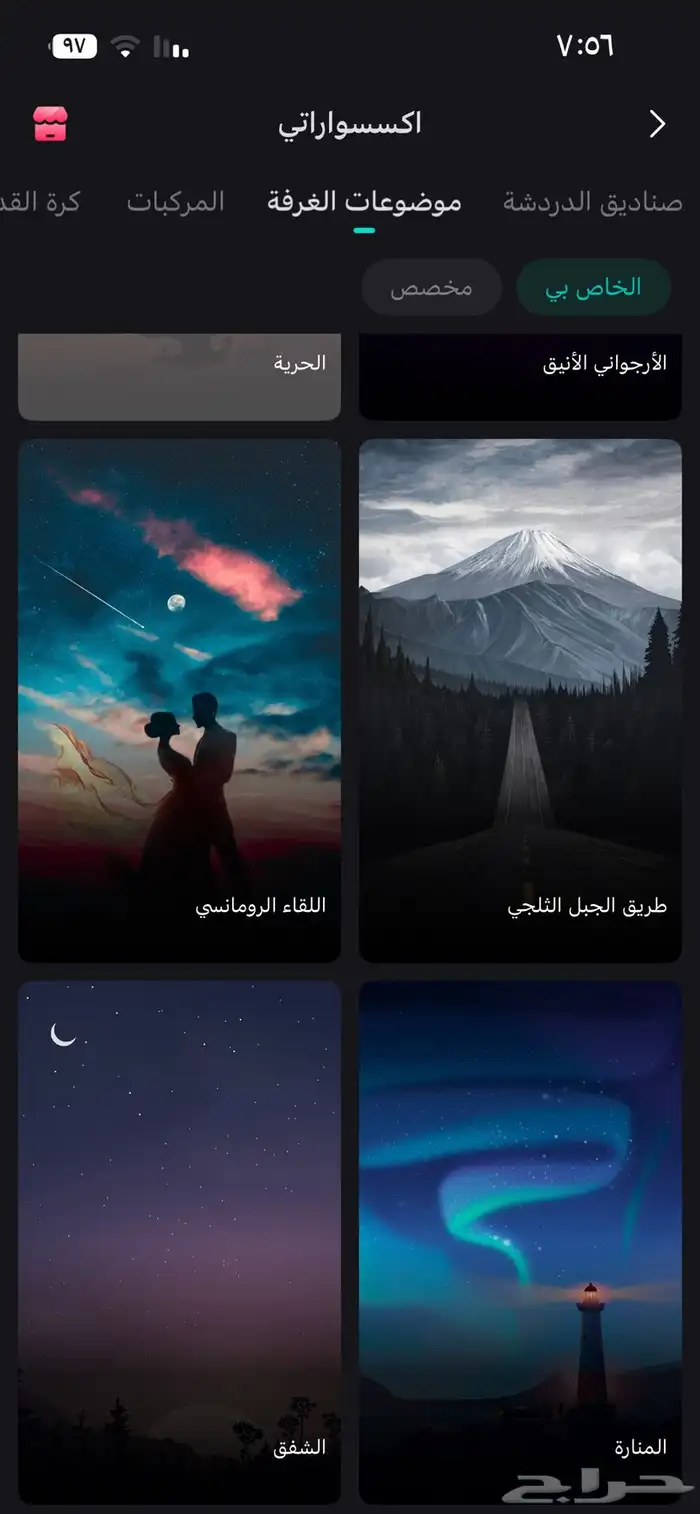Open the partially visible كرة القدم tab
The width and height of the screenshot is (700, 1514).
pos(40,202)
